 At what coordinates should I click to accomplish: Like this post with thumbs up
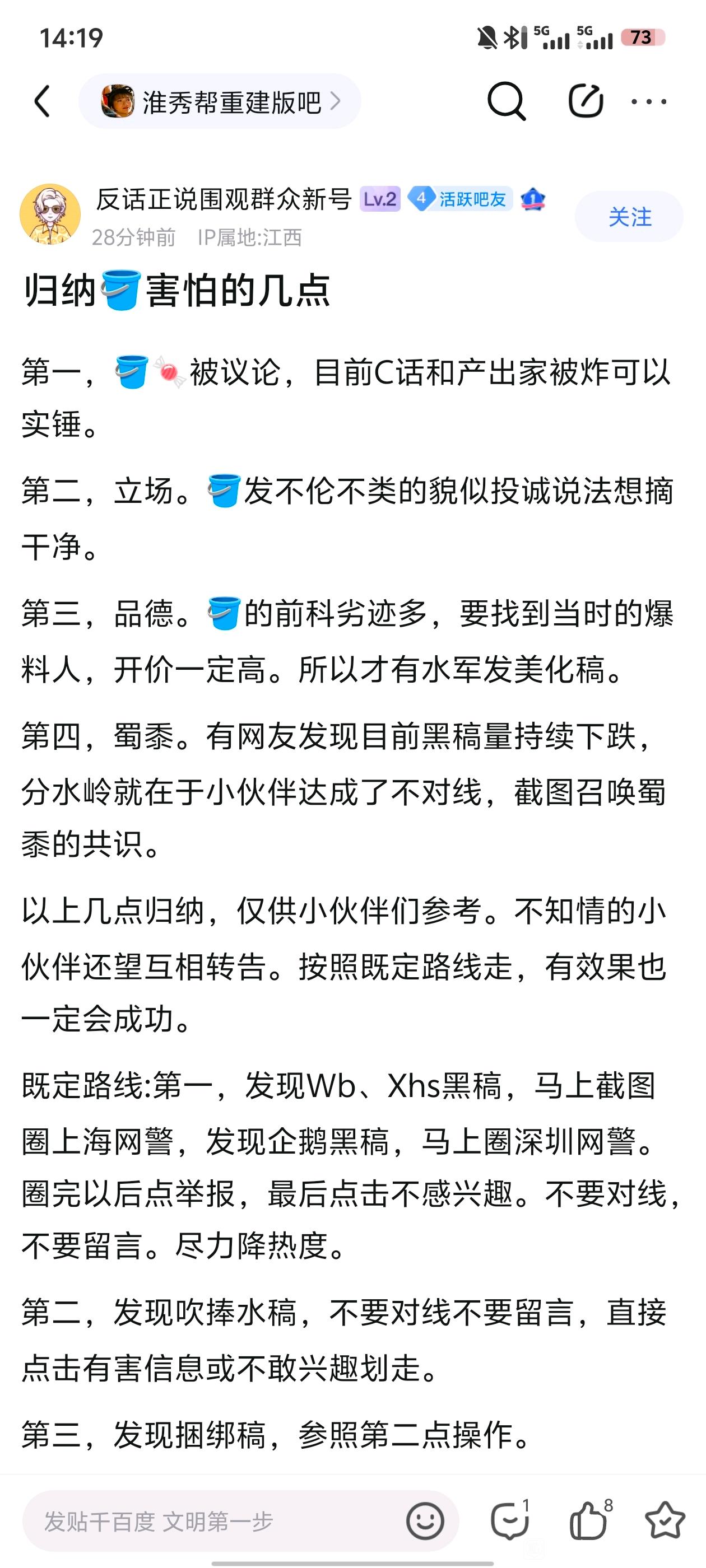(x=588, y=1521)
